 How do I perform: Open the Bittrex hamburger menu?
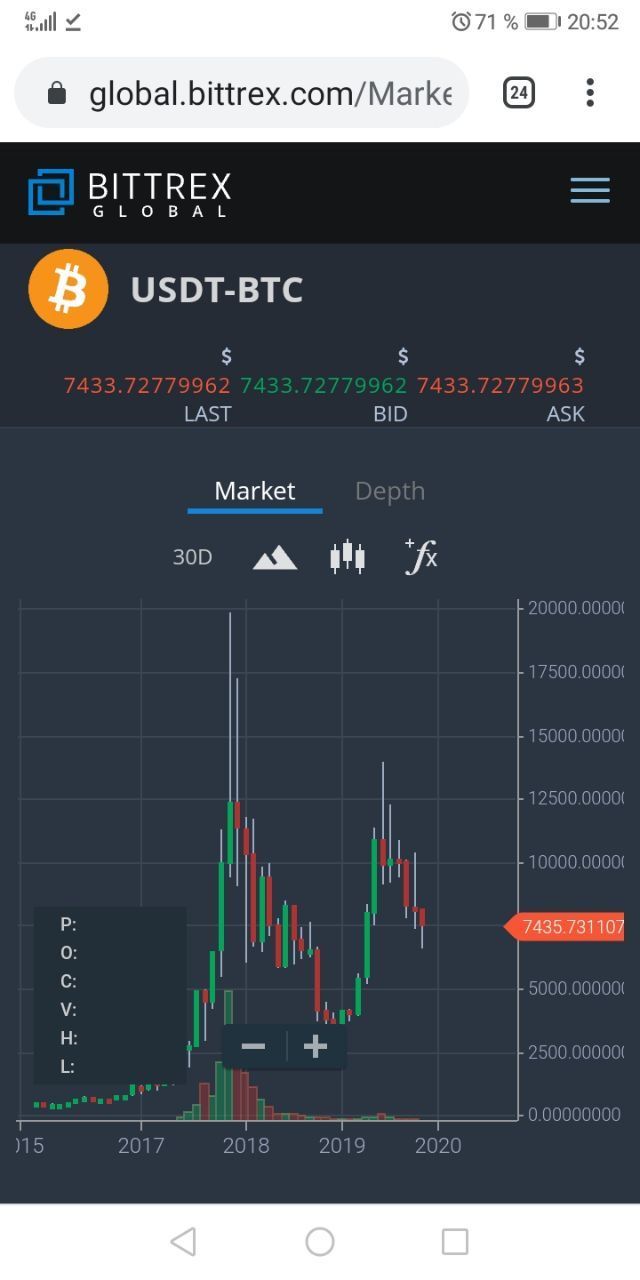[x=590, y=190]
